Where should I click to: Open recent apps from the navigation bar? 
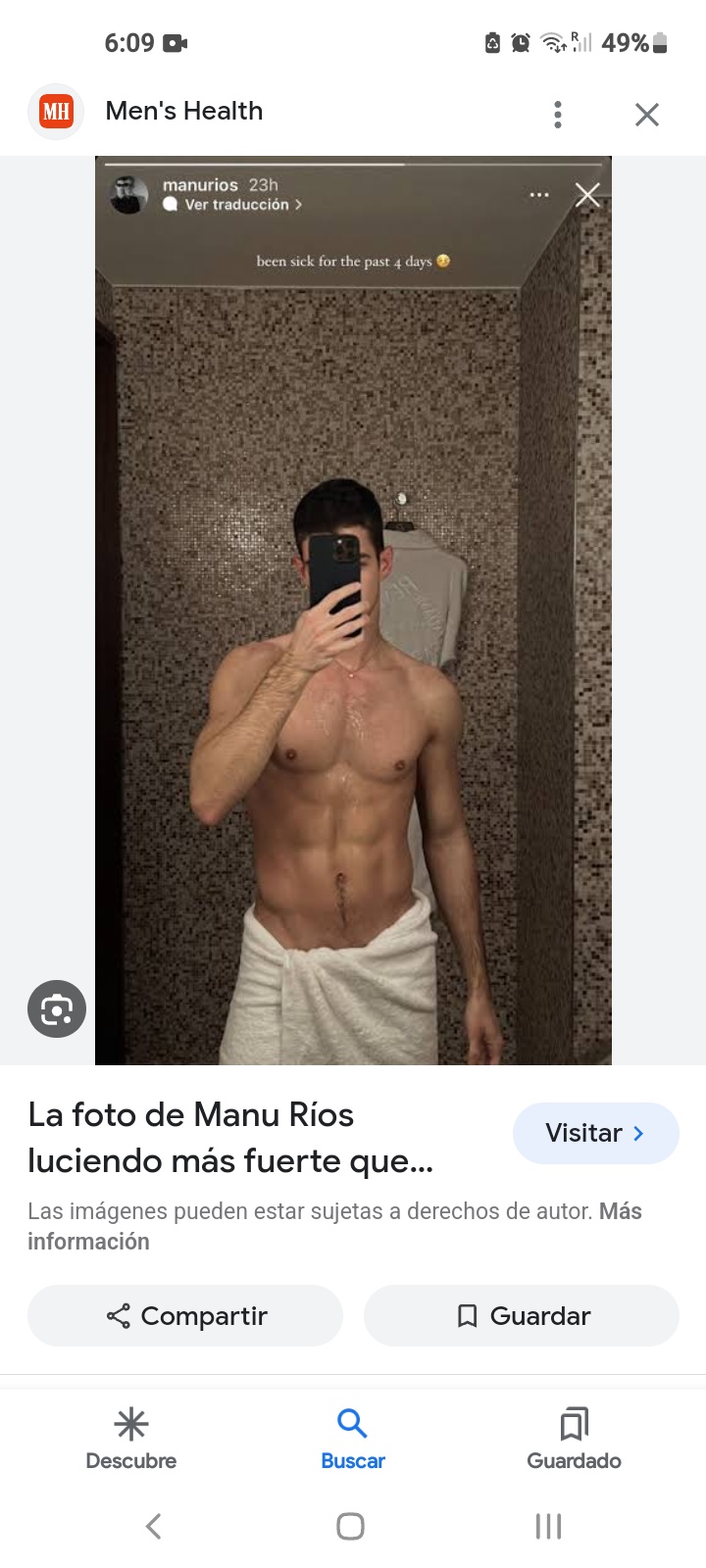pyautogui.click(x=548, y=1526)
